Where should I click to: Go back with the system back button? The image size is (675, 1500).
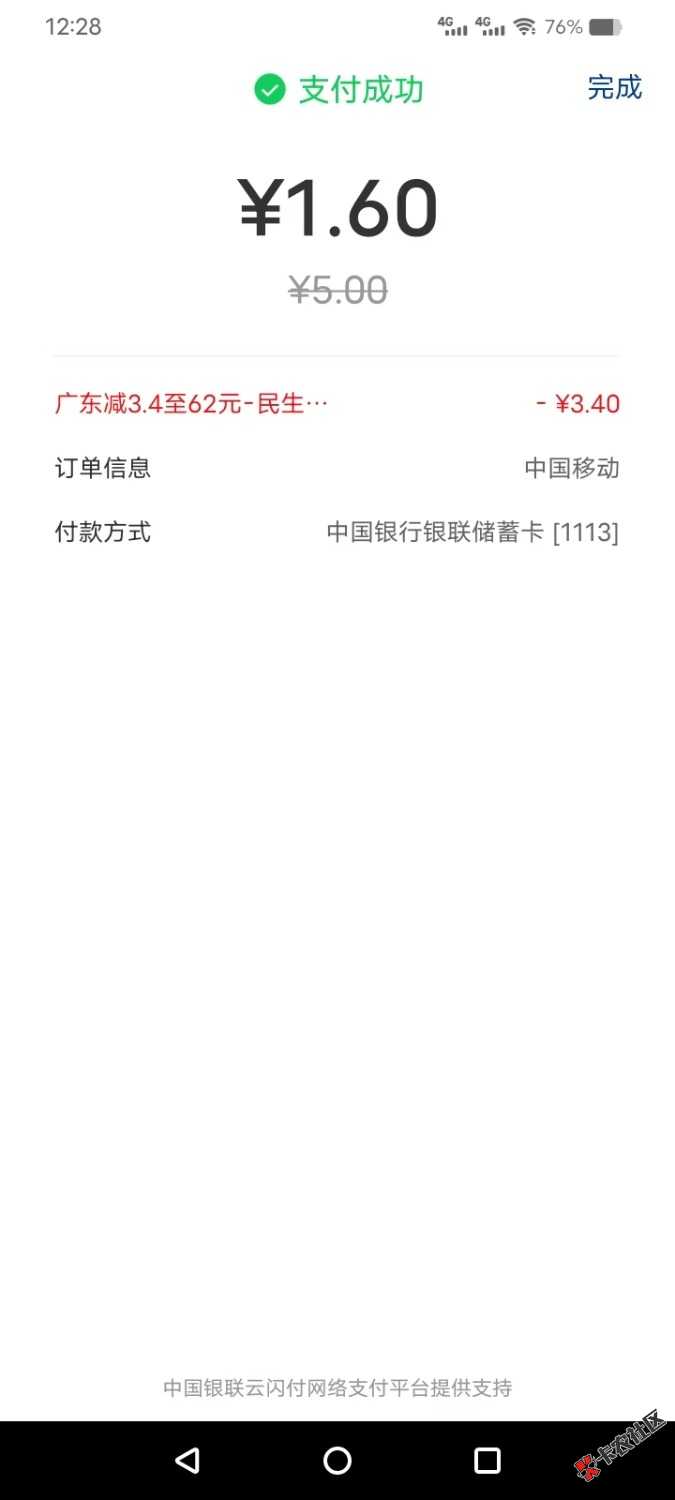tap(187, 1461)
